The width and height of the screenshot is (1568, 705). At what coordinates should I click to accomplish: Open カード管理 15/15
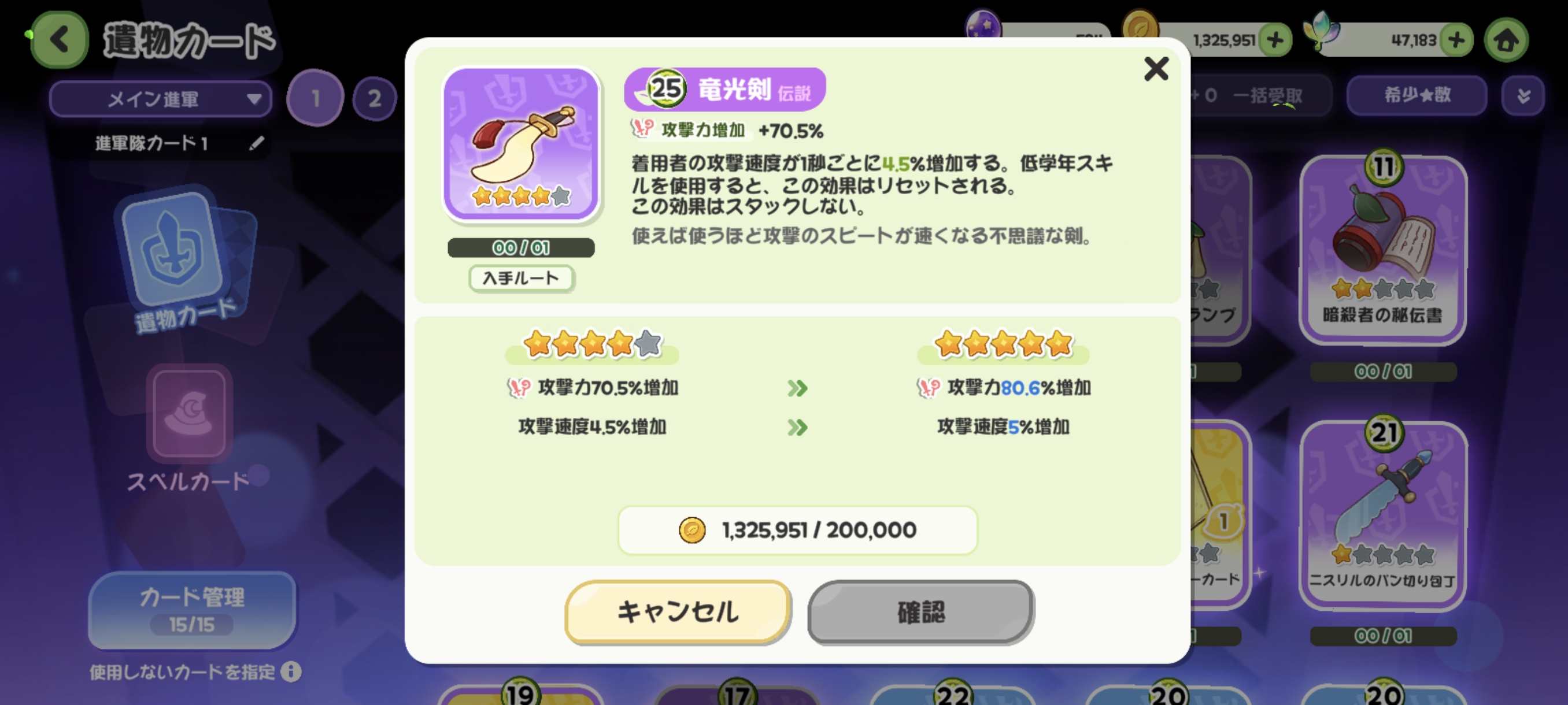coord(192,608)
